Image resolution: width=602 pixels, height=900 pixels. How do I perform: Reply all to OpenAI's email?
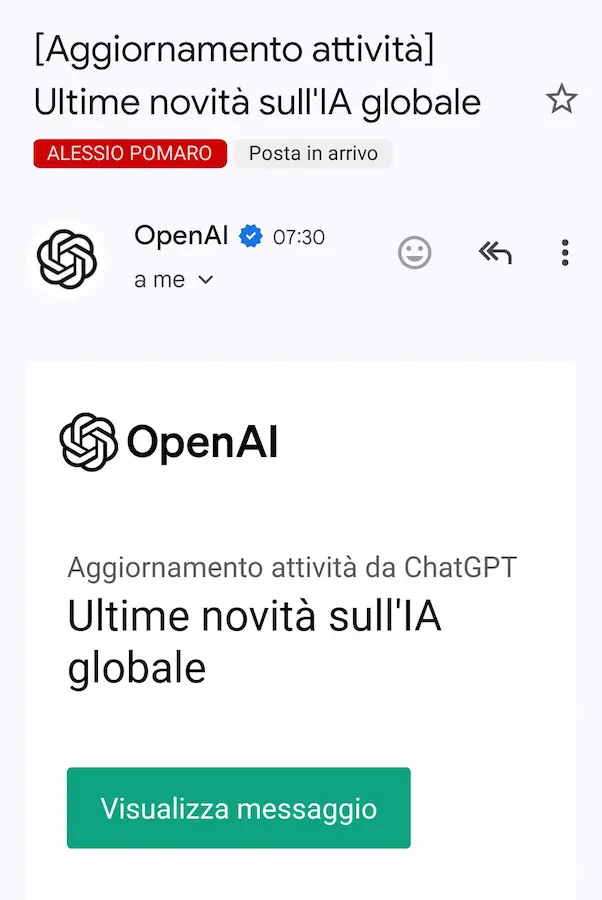click(x=495, y=253)
